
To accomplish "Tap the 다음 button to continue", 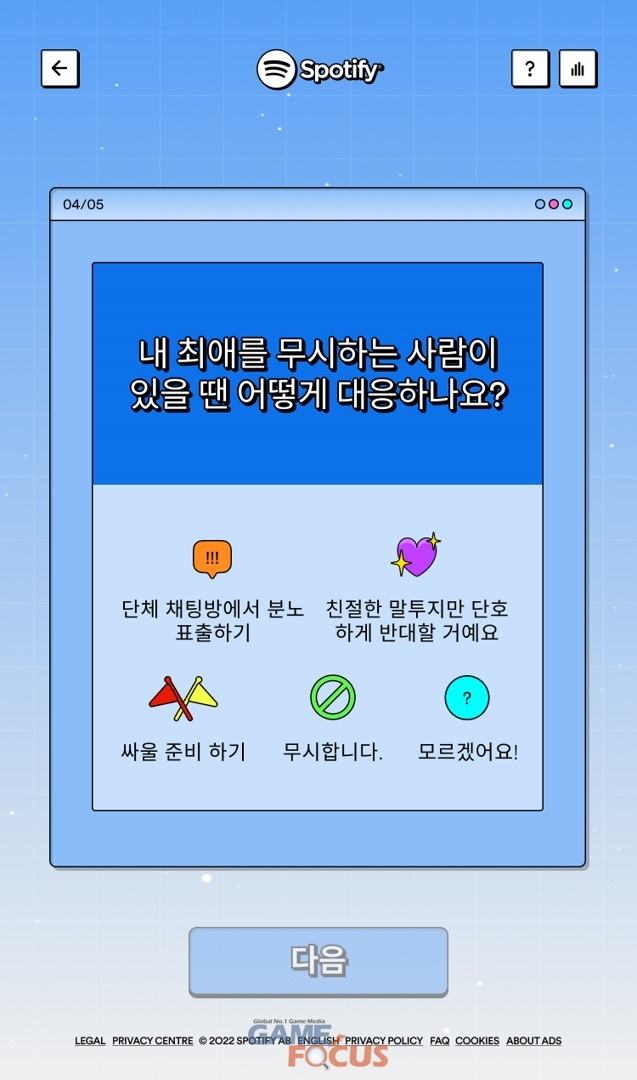I will tap(318, 960).
